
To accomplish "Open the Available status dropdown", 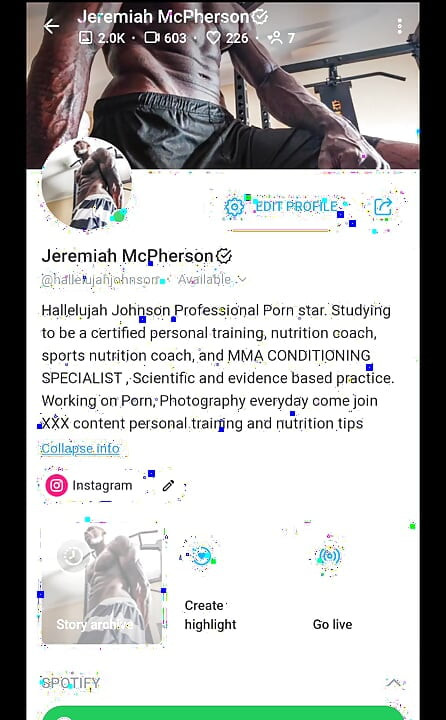I will pos(212,279).
